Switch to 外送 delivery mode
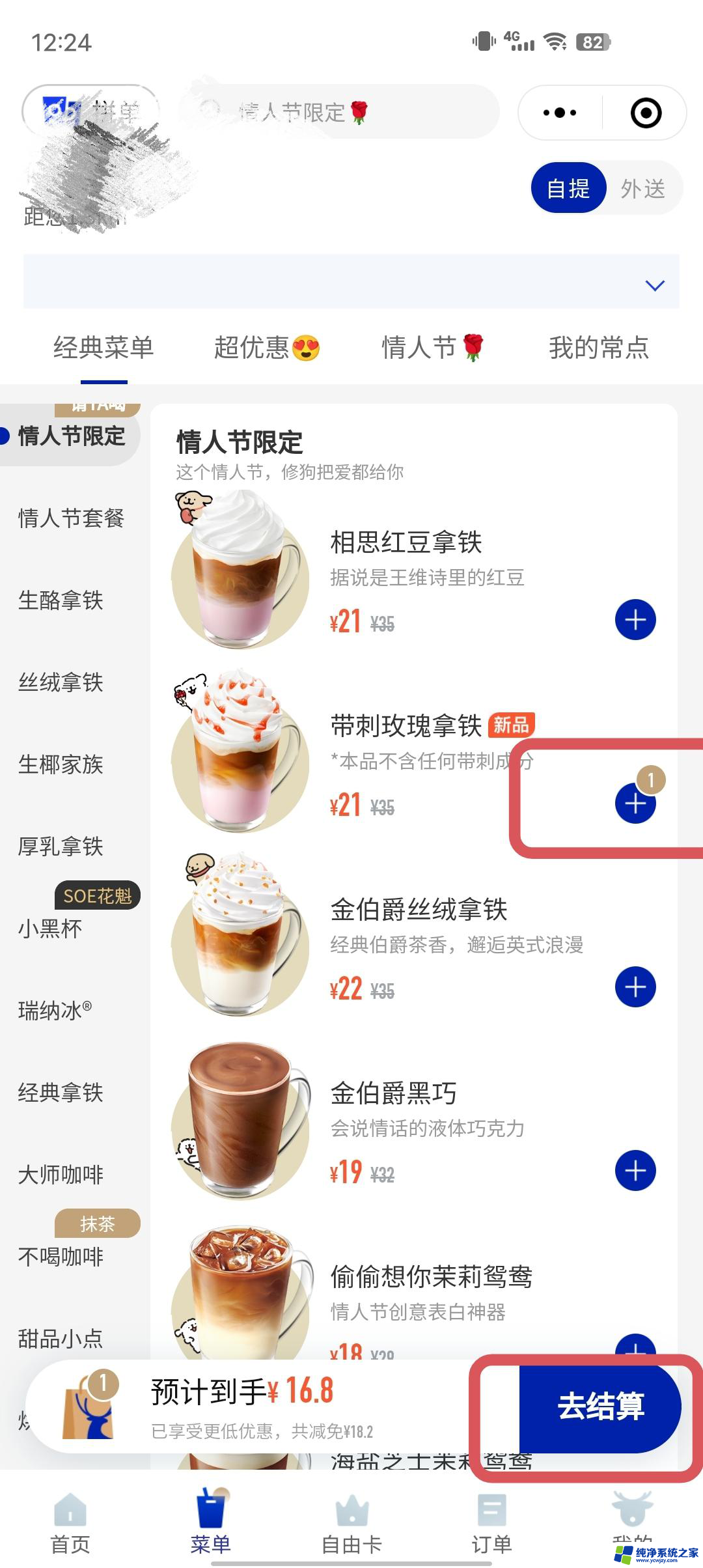Image resolution: width=703 pixels, height=1568 pixels. point(642,189)
